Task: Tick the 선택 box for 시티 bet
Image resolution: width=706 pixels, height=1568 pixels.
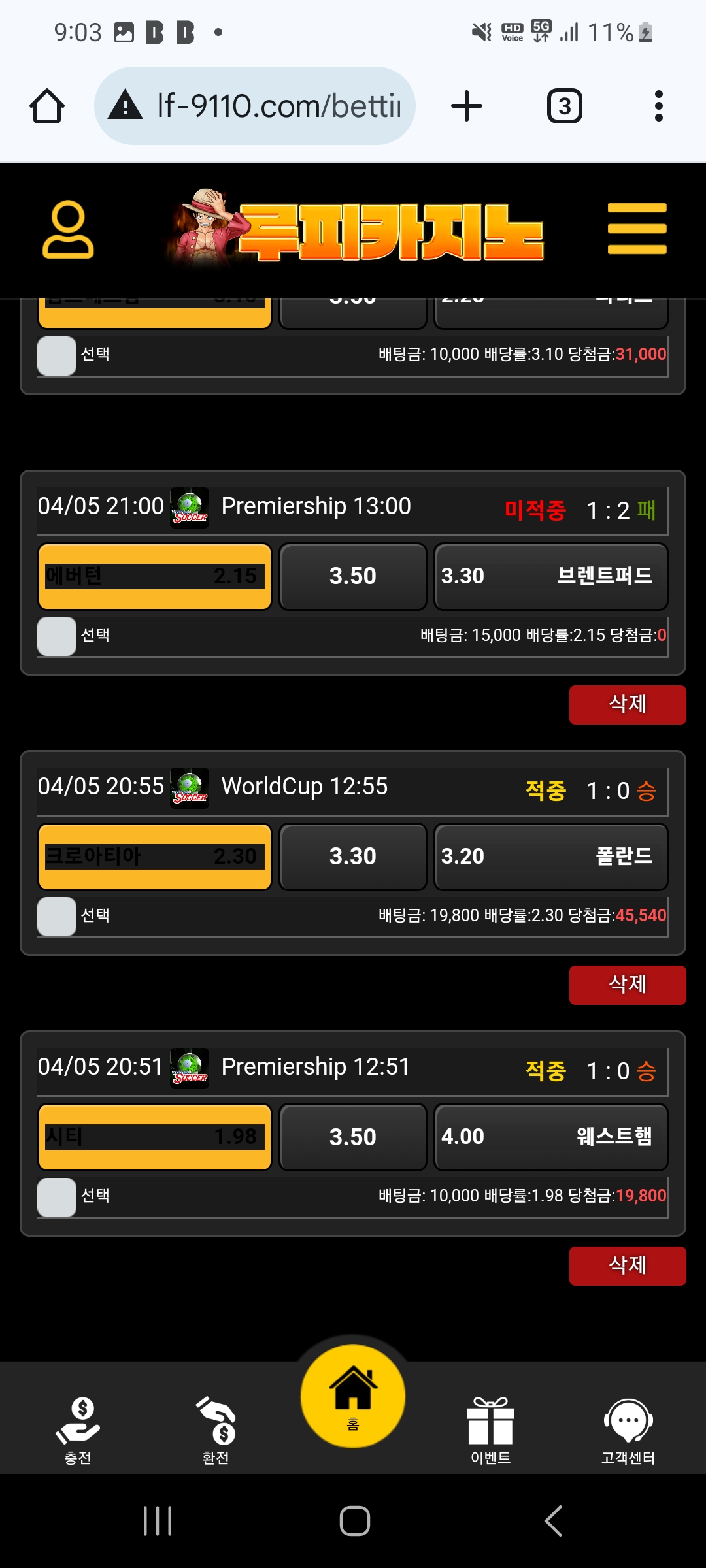Action: [57, 1197]
